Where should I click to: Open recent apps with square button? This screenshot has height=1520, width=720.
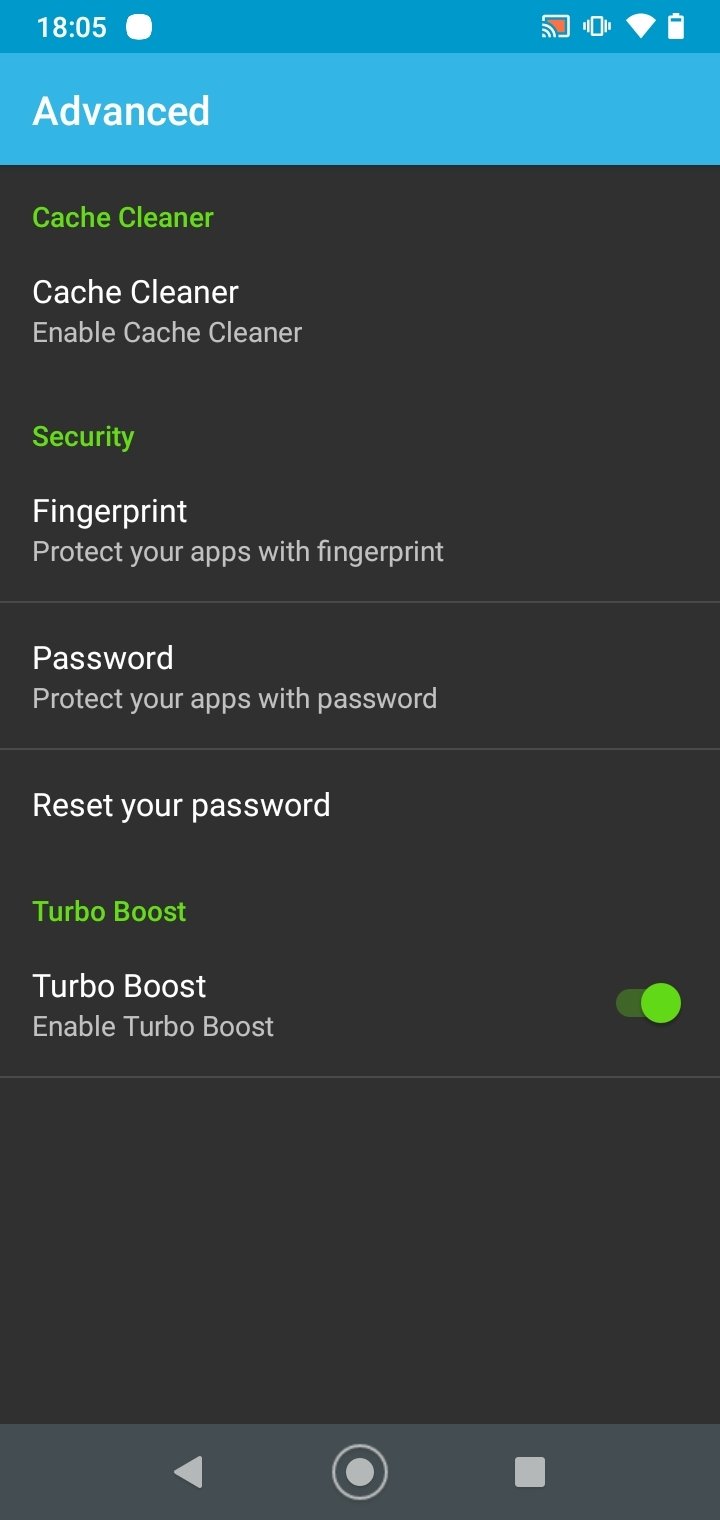tap(530, 1472)
